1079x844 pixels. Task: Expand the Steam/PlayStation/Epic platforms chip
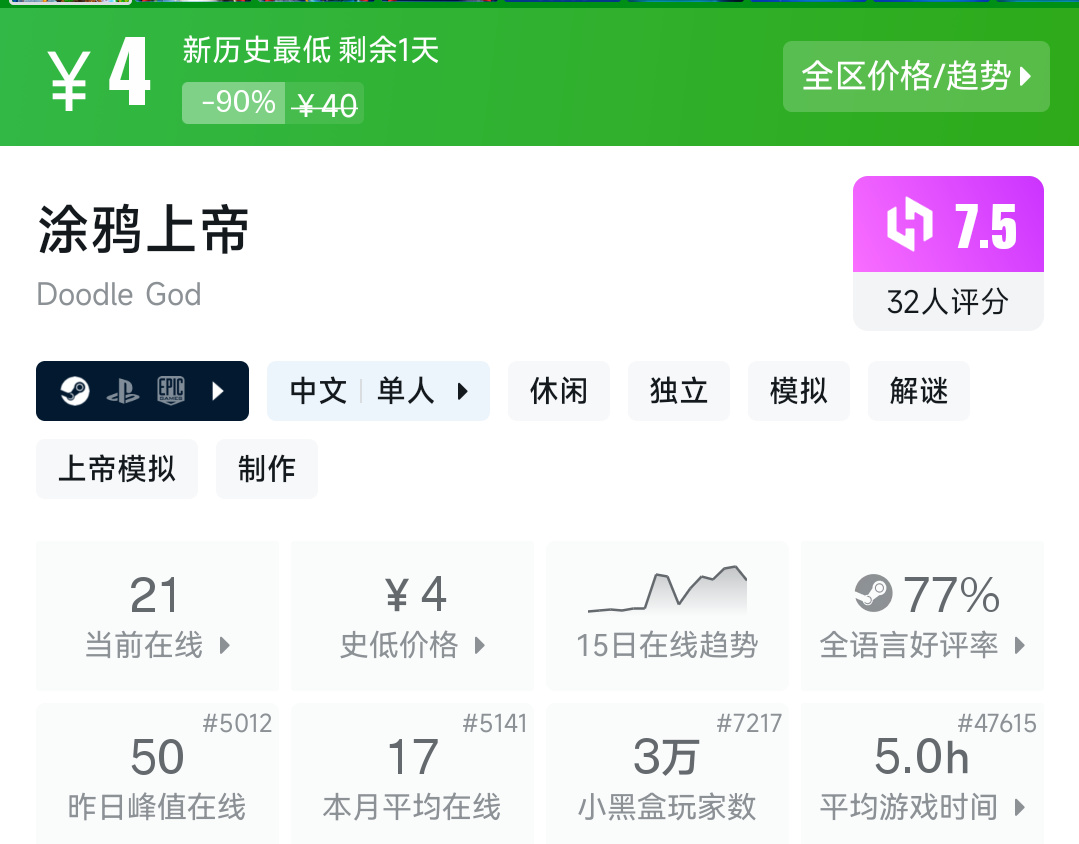(142, 391)
